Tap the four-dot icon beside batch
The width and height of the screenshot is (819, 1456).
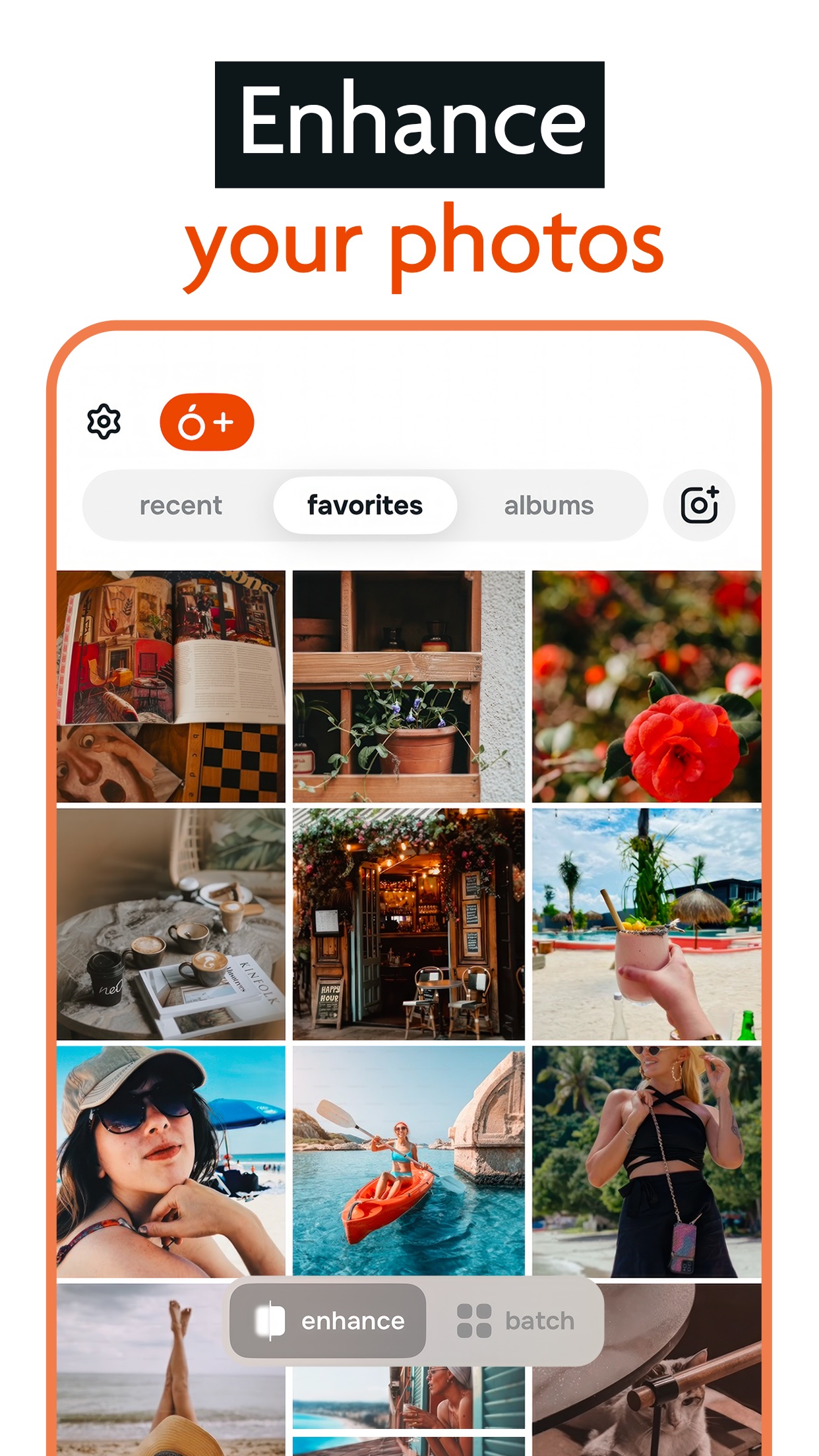(x=473, y=1320)
